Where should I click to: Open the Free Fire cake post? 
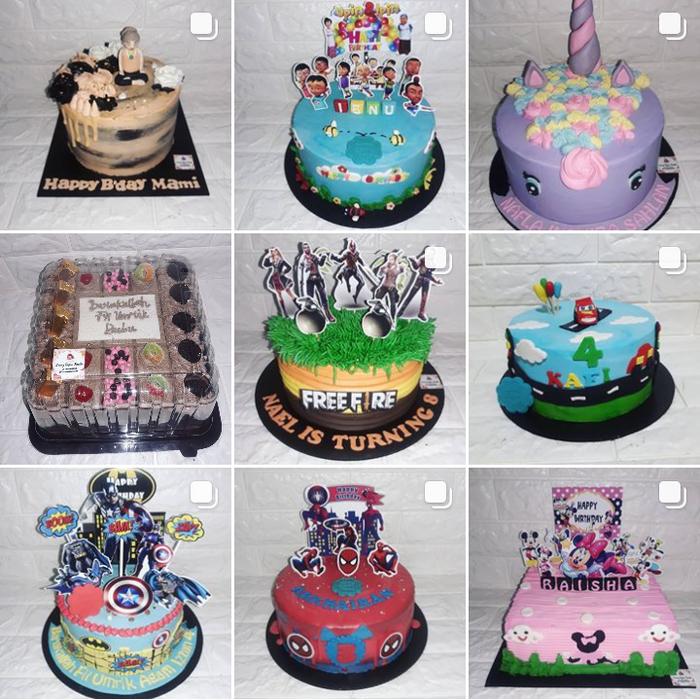350,350
